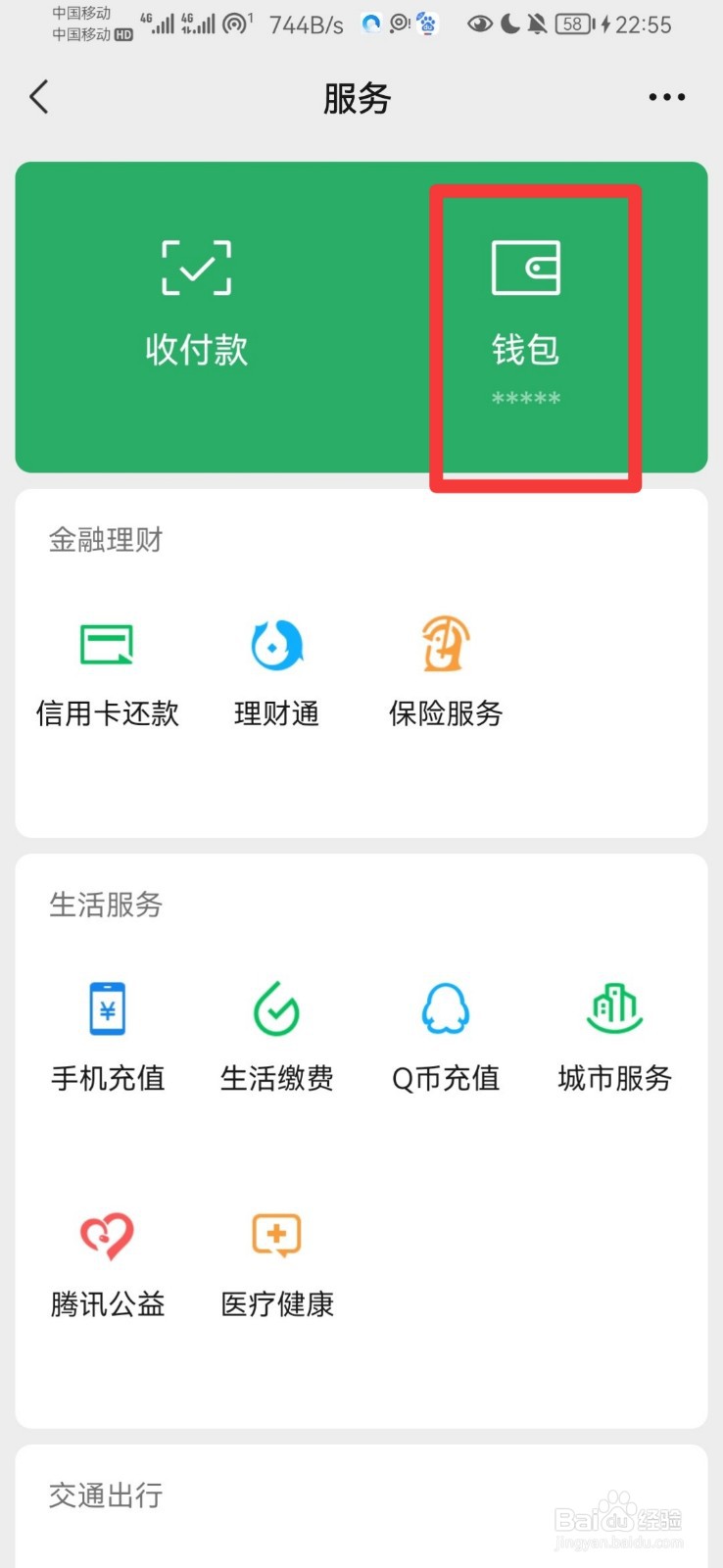Open the three-dot more options menu
The height and width of the screenshot is (1568, 723).
665,97
